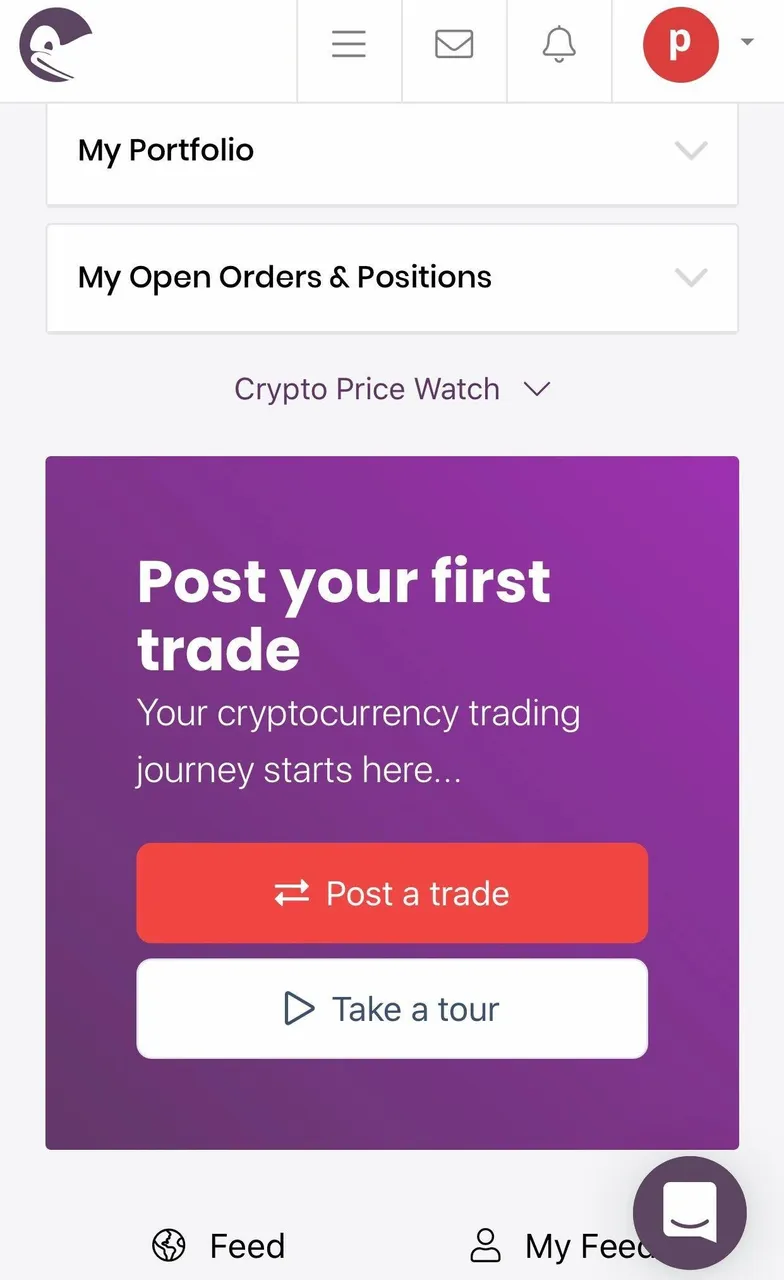784x1280 pixels.
Task: Open the hamburger menu
Action: 349,44
